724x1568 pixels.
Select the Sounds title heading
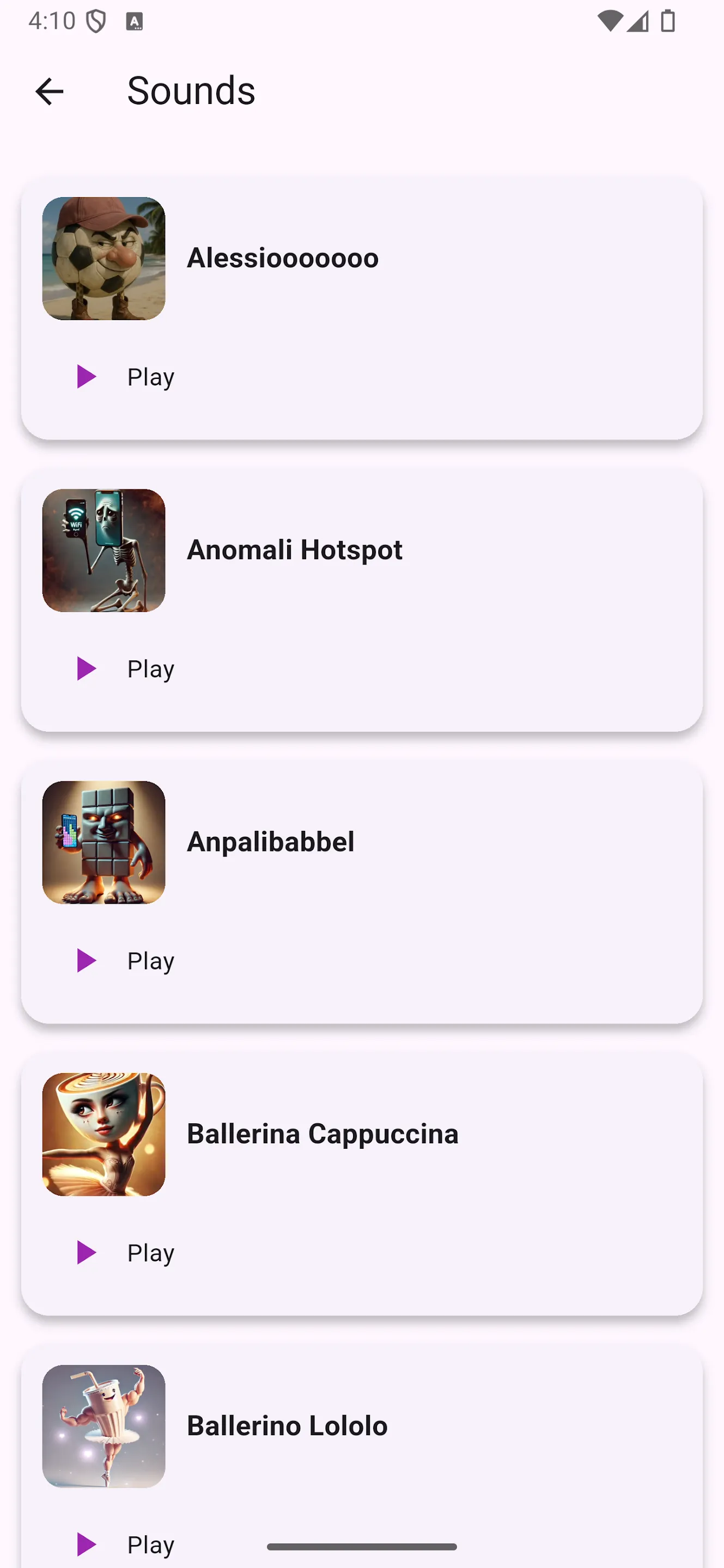click(191, 90)
